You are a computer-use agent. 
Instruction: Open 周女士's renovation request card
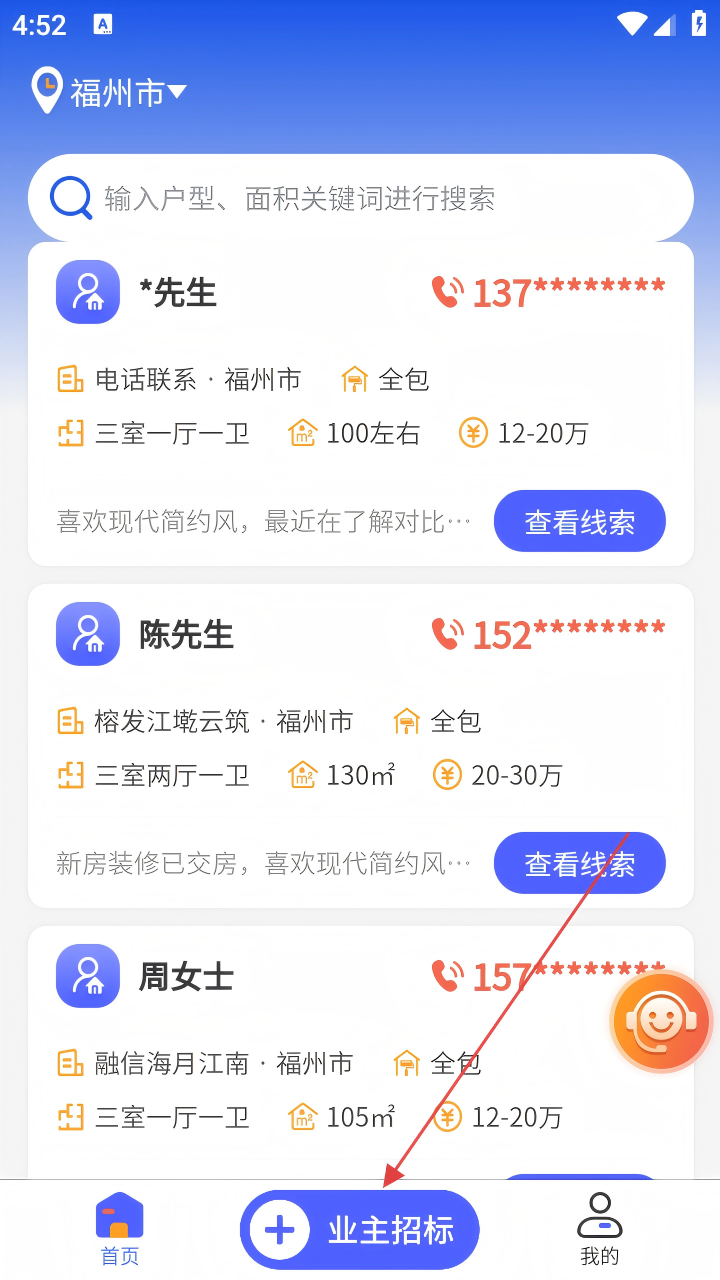click(x=300, y=1060)
